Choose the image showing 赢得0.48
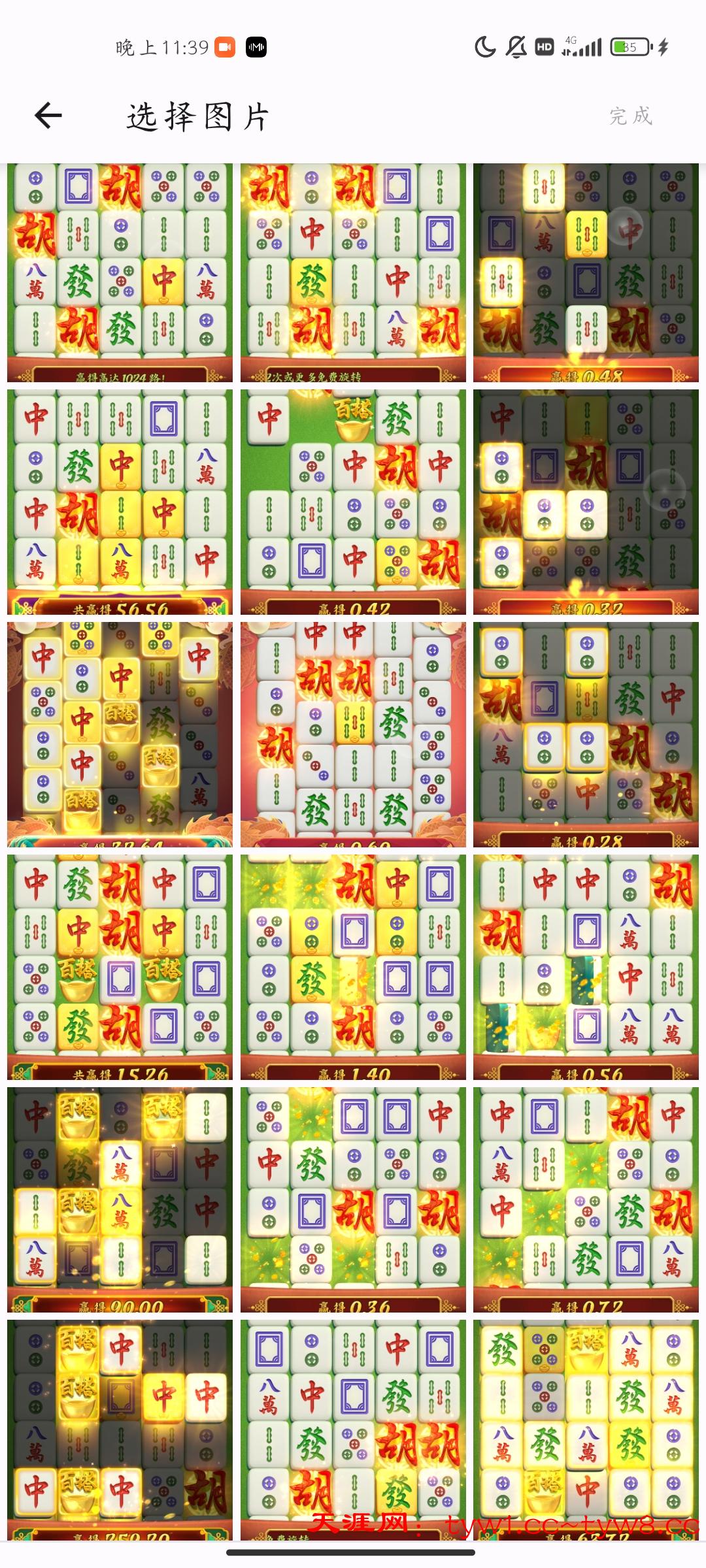Image resolution: width=706 pixels, height=1568 pixels. [x=586, y=272]
